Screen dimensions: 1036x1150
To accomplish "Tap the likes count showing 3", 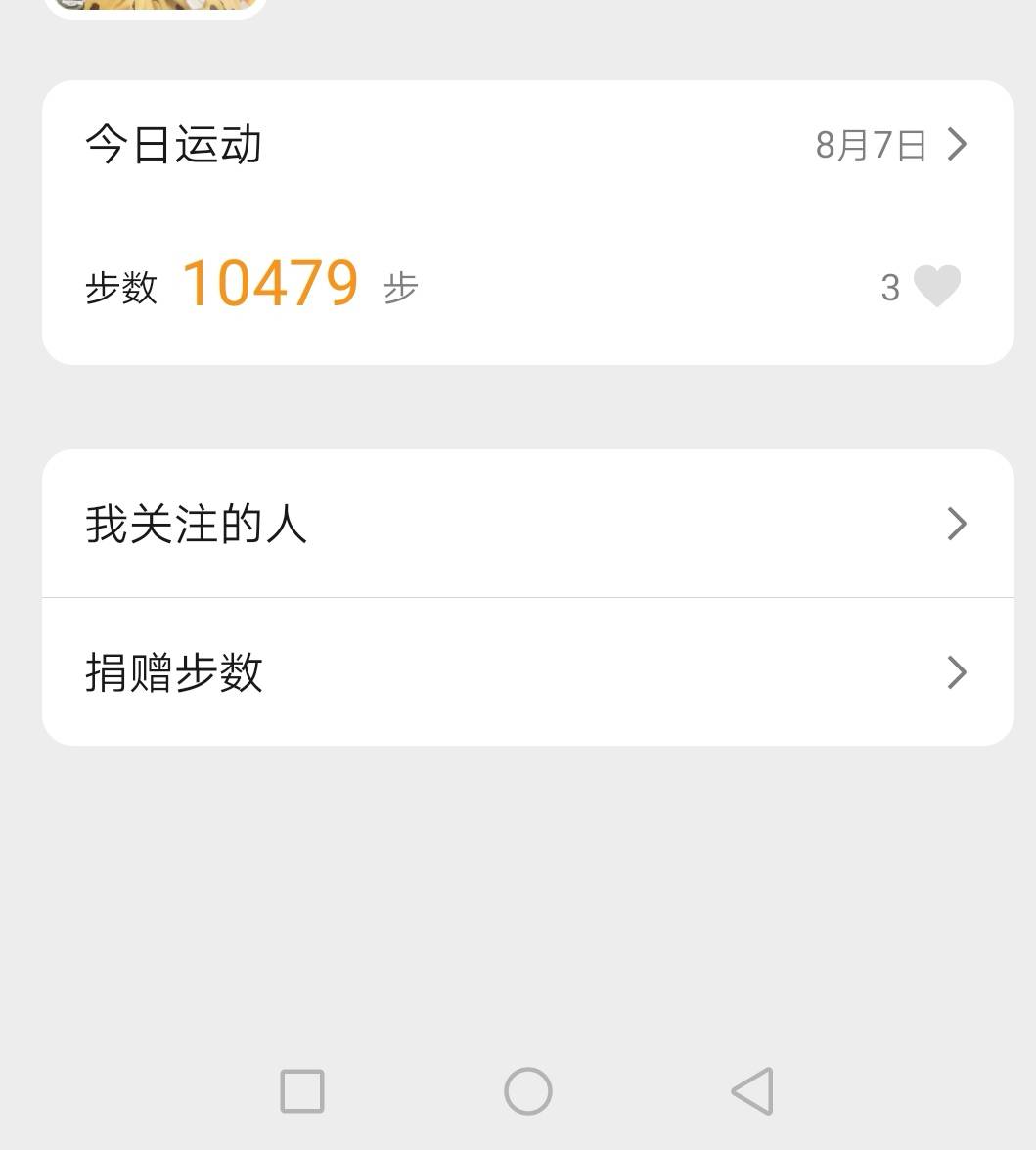I will click(889, 285).
